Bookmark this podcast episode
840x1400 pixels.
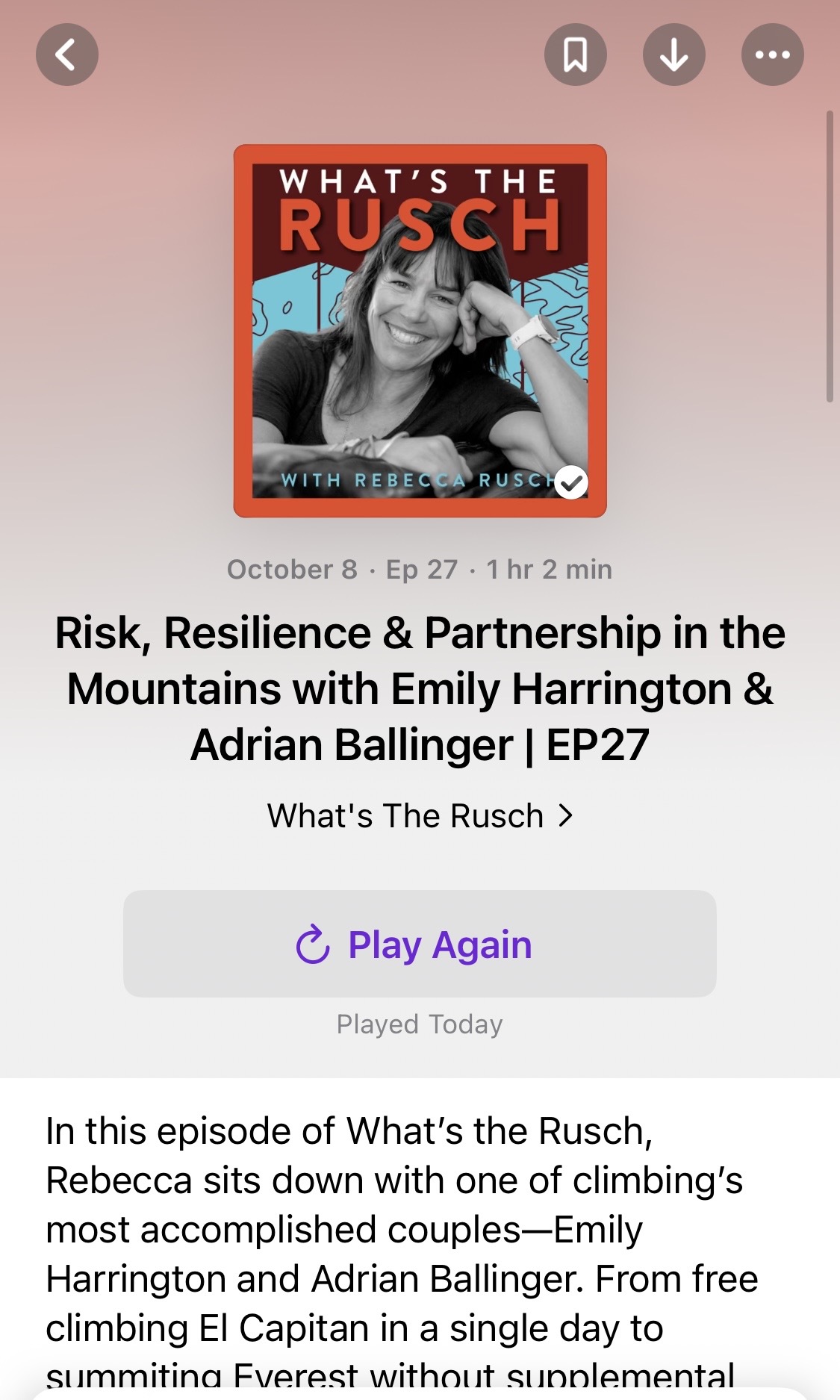(575, 55)
